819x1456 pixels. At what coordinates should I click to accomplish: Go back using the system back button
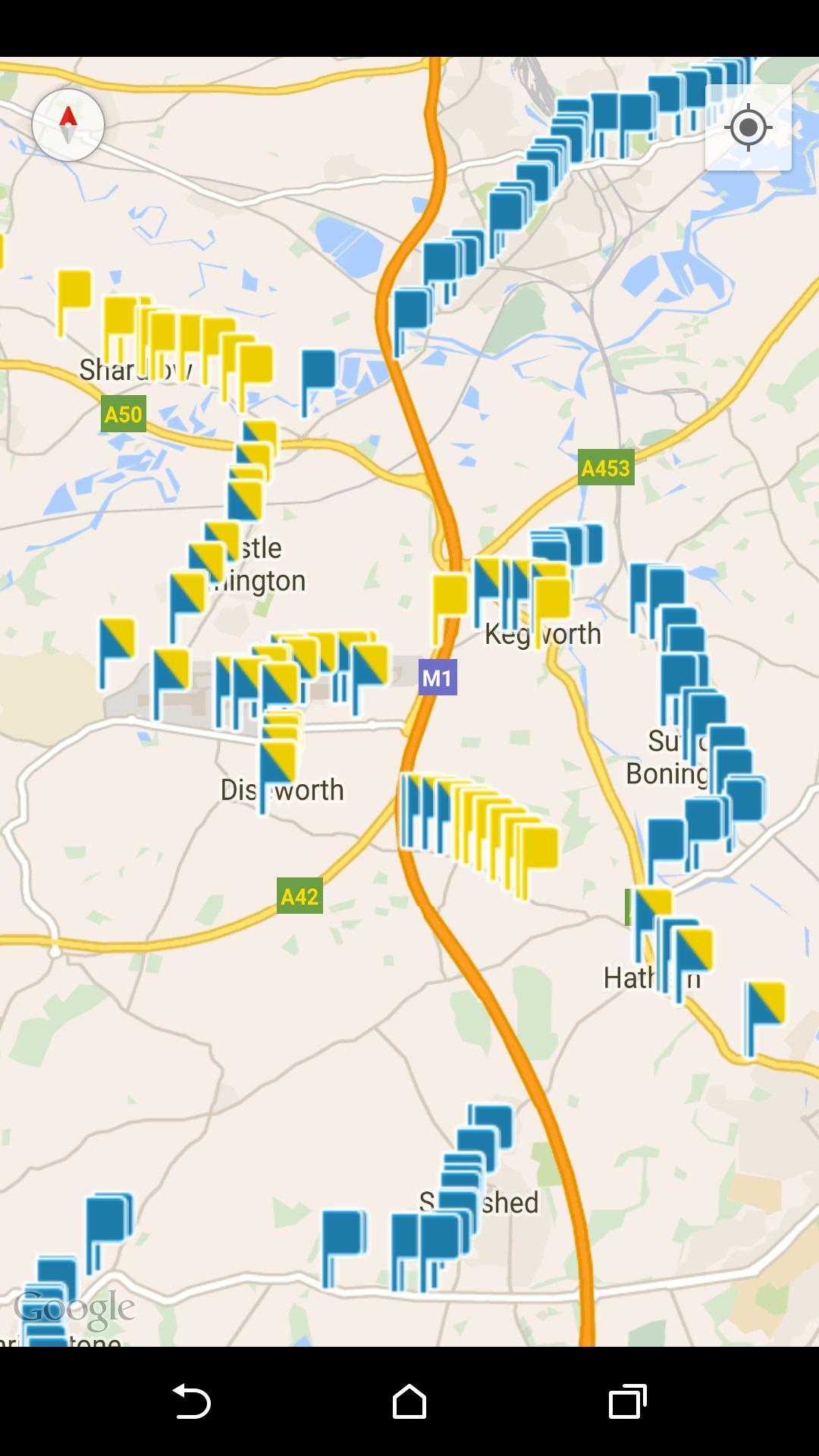click(x=191, y=1401)
